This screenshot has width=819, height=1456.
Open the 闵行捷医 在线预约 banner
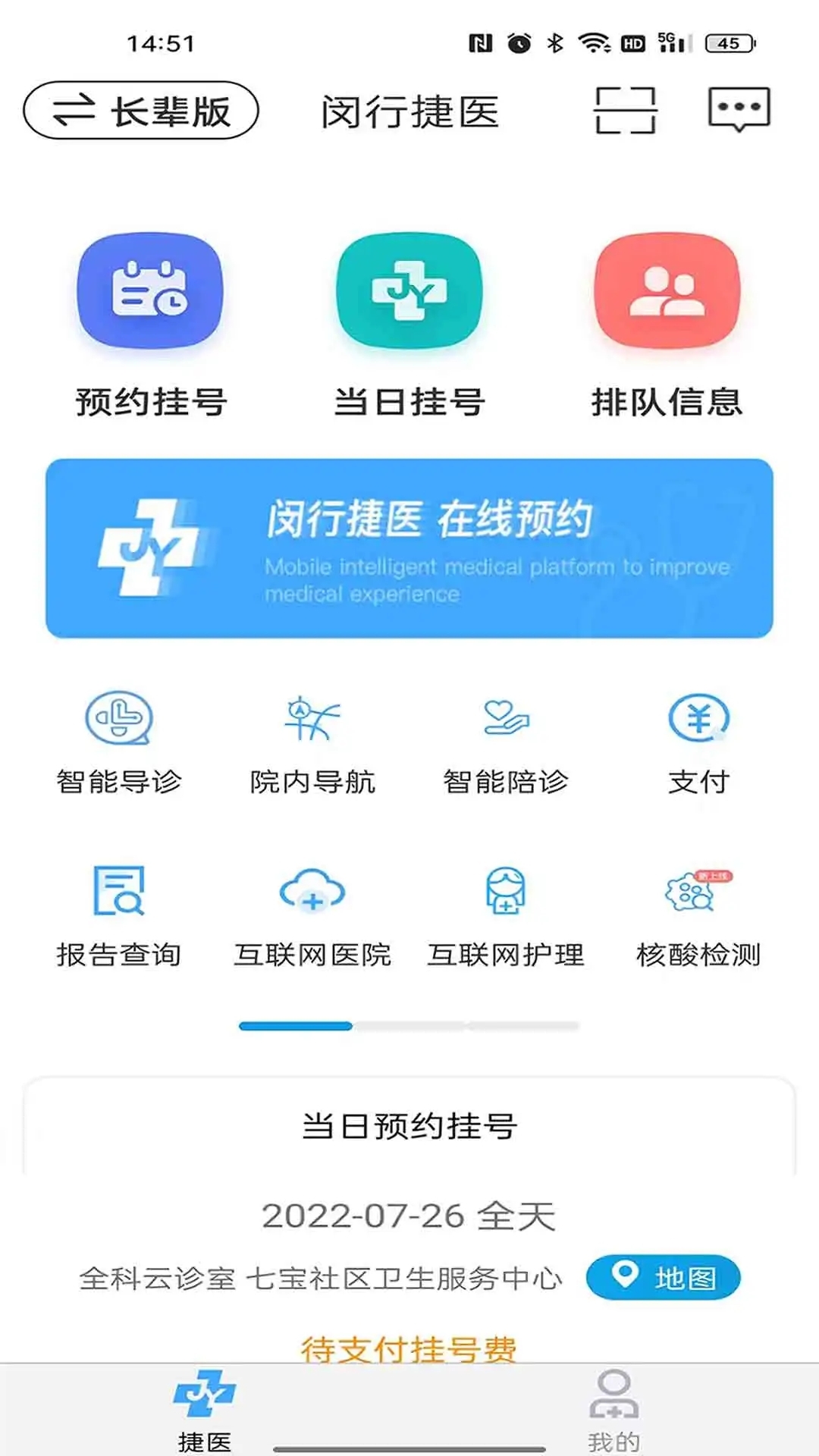coord(409,546)
